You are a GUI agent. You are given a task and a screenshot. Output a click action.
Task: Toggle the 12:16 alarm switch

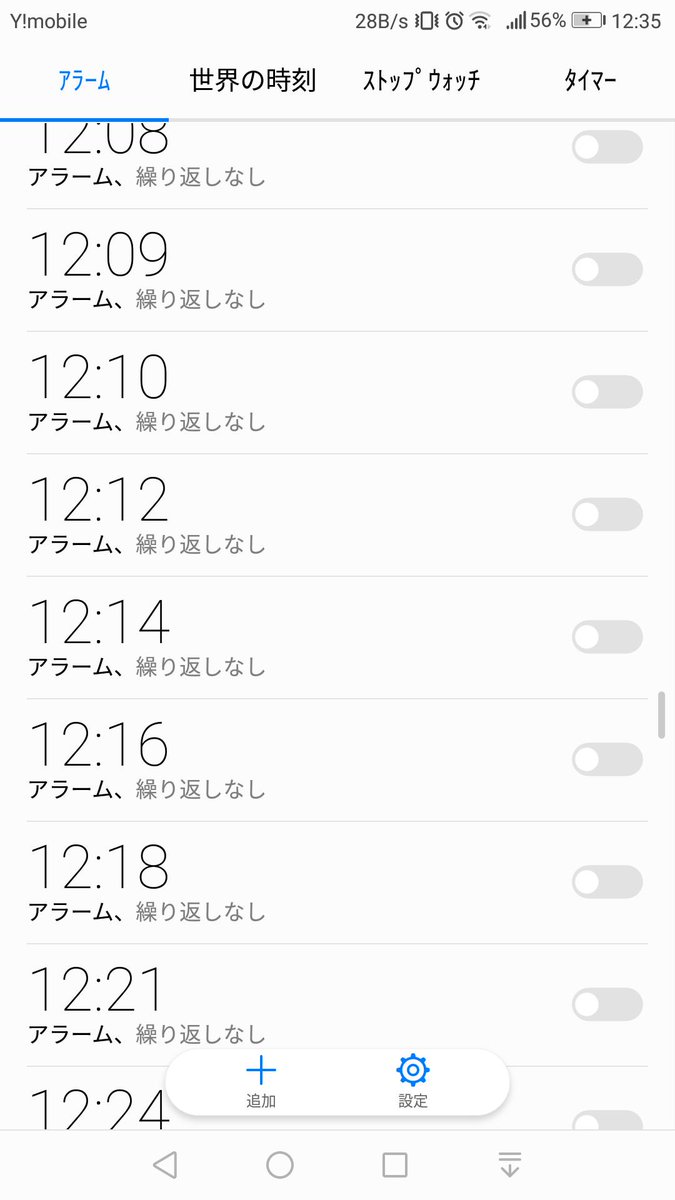pos(607,759)
